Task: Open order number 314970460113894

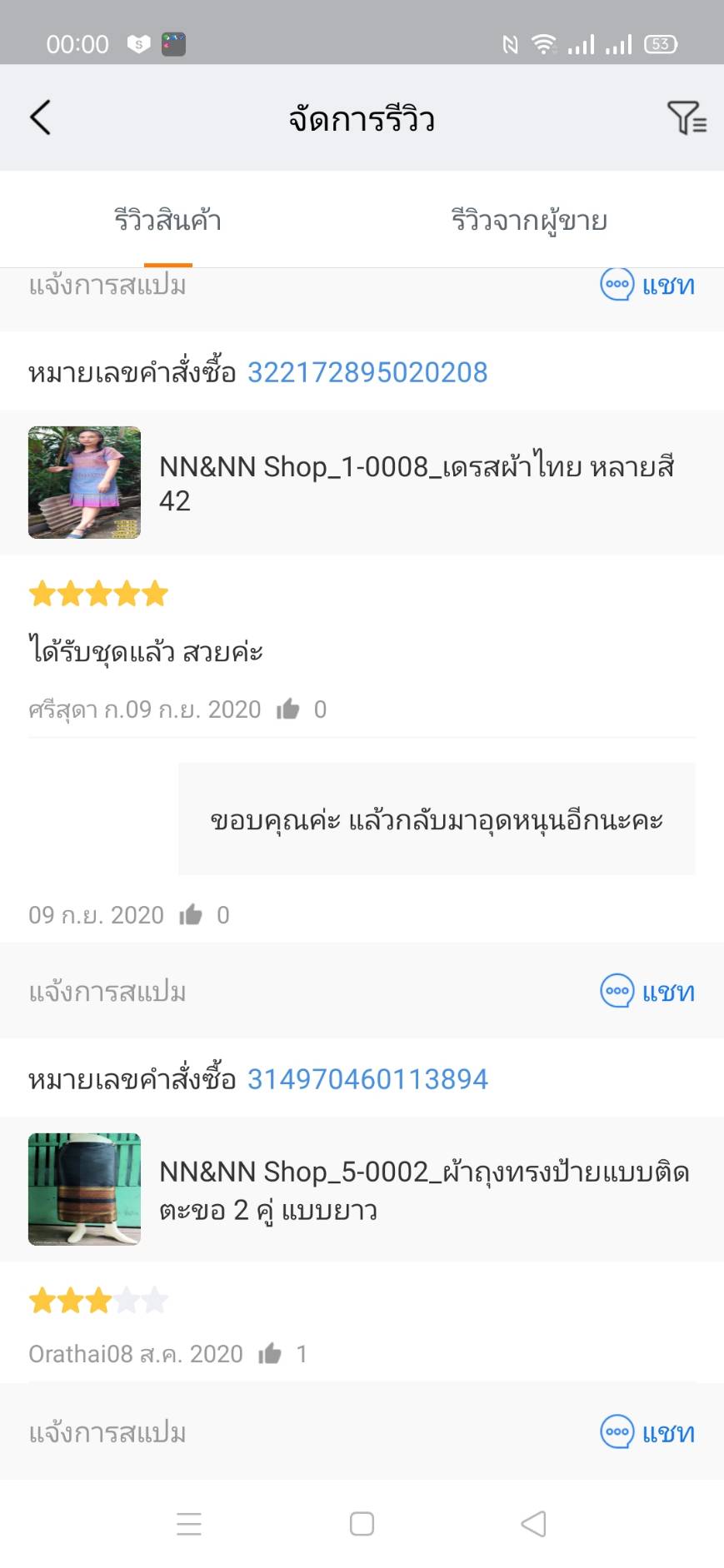Action: coord(367,1079)
